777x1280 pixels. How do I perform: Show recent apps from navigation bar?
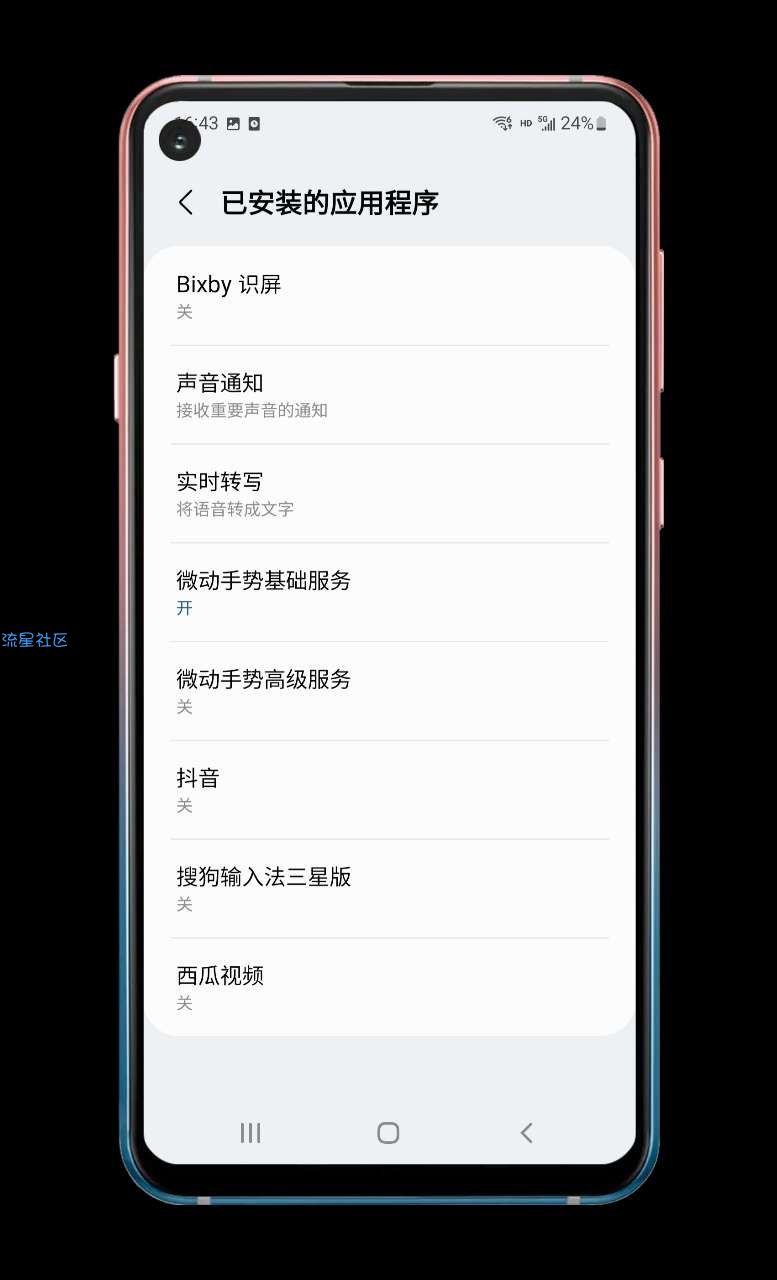click(x=250, y=1133)
